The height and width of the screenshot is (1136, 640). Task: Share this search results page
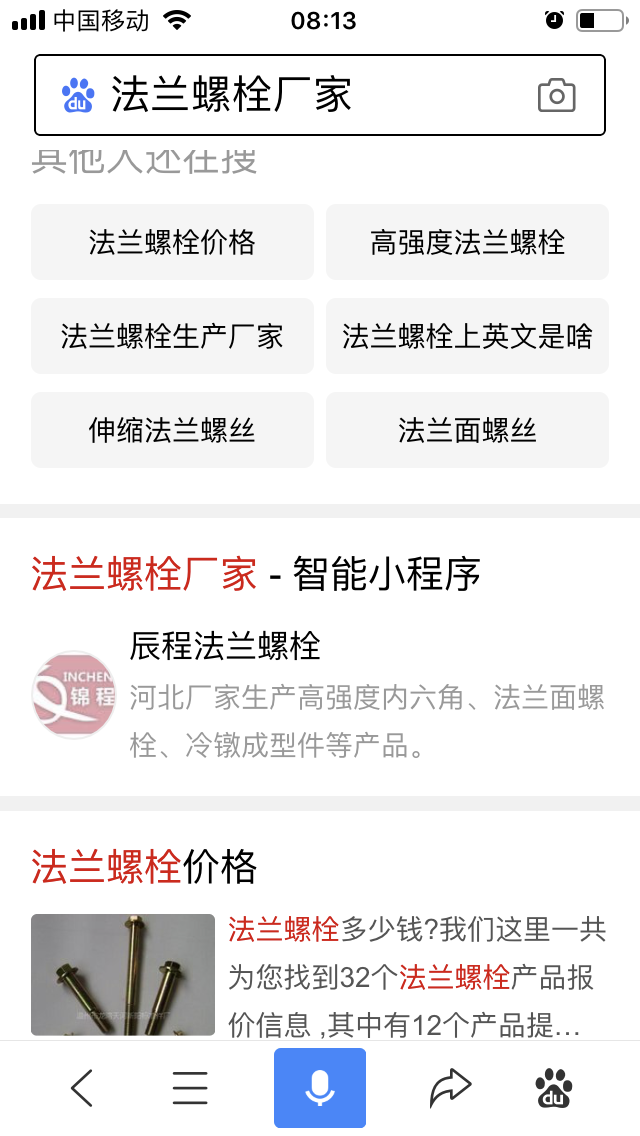tap(450, 1088)
